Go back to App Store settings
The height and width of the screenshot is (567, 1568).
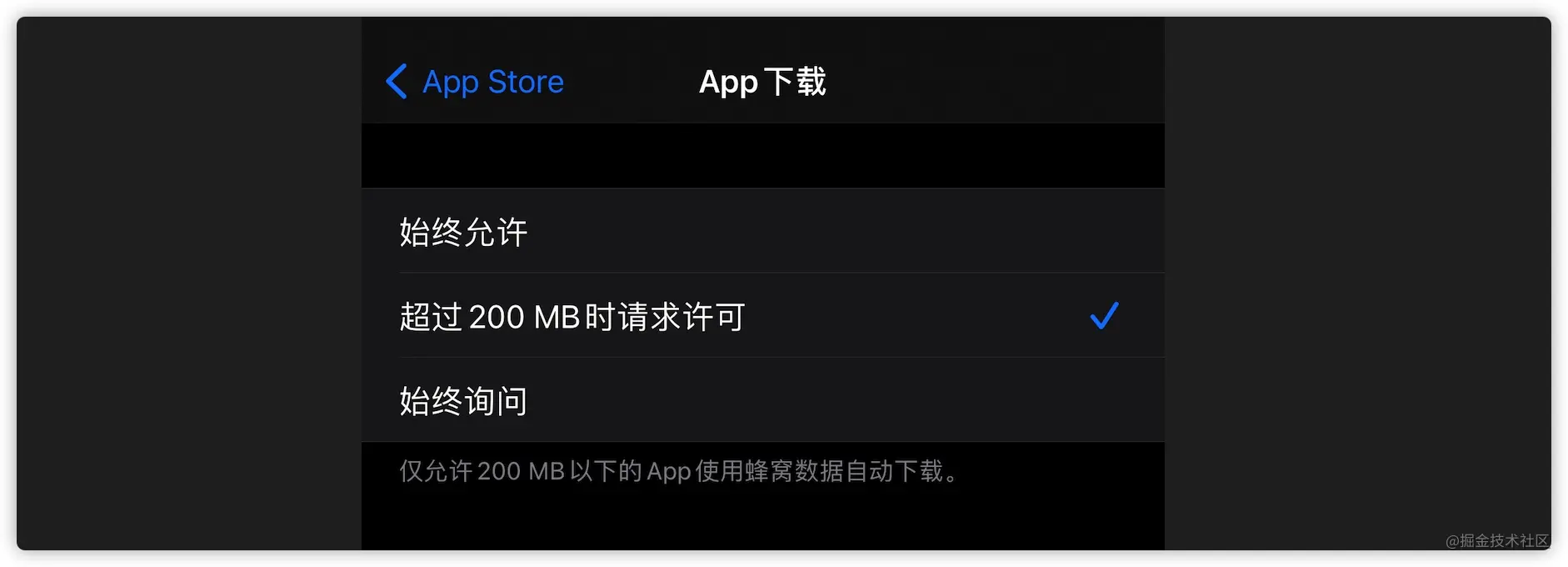click(476, 82)
